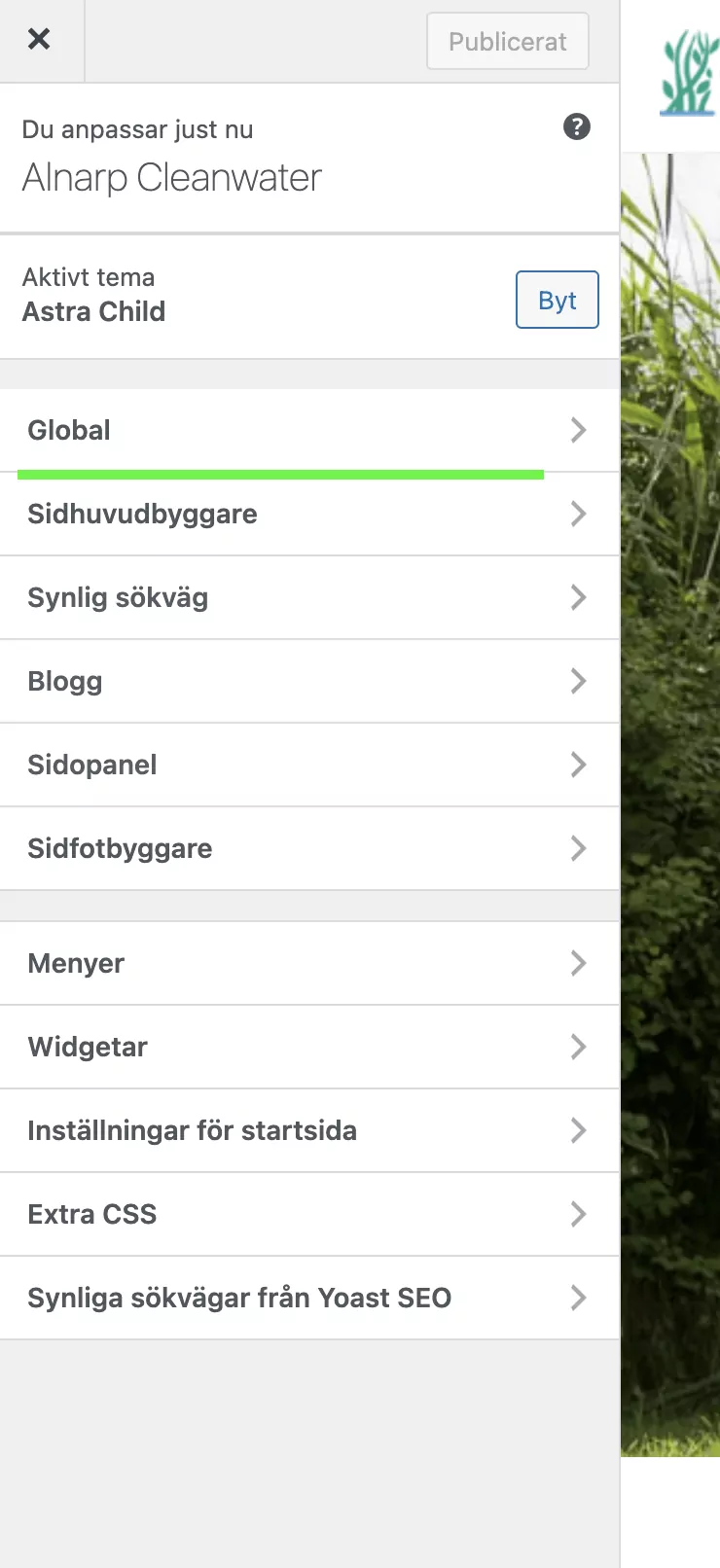The image size is (720, 1568).
Task: Open the help question mark icon
Action: (x=577, y=126)
